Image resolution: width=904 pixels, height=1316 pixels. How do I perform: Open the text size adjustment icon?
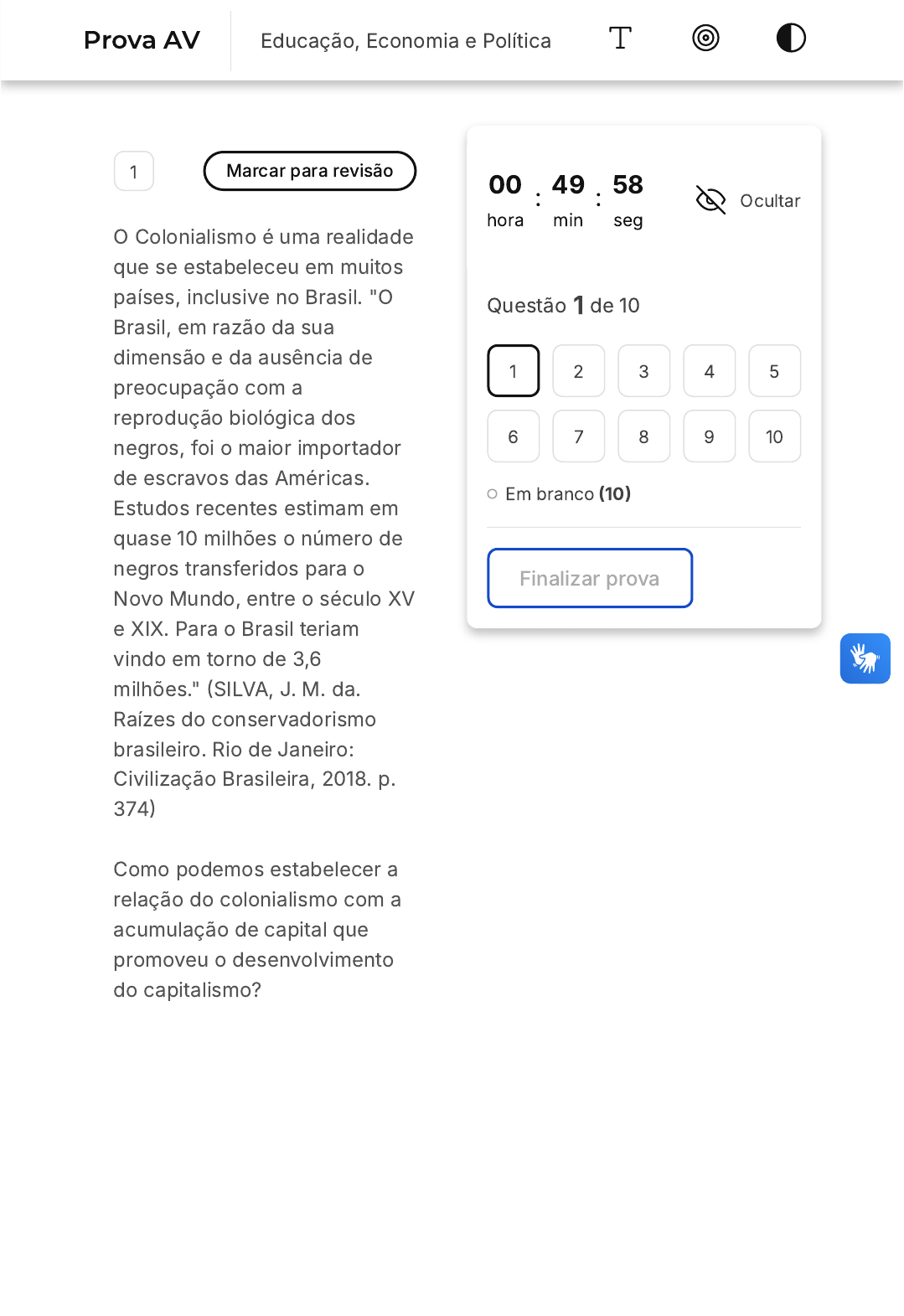click(620, 39)
